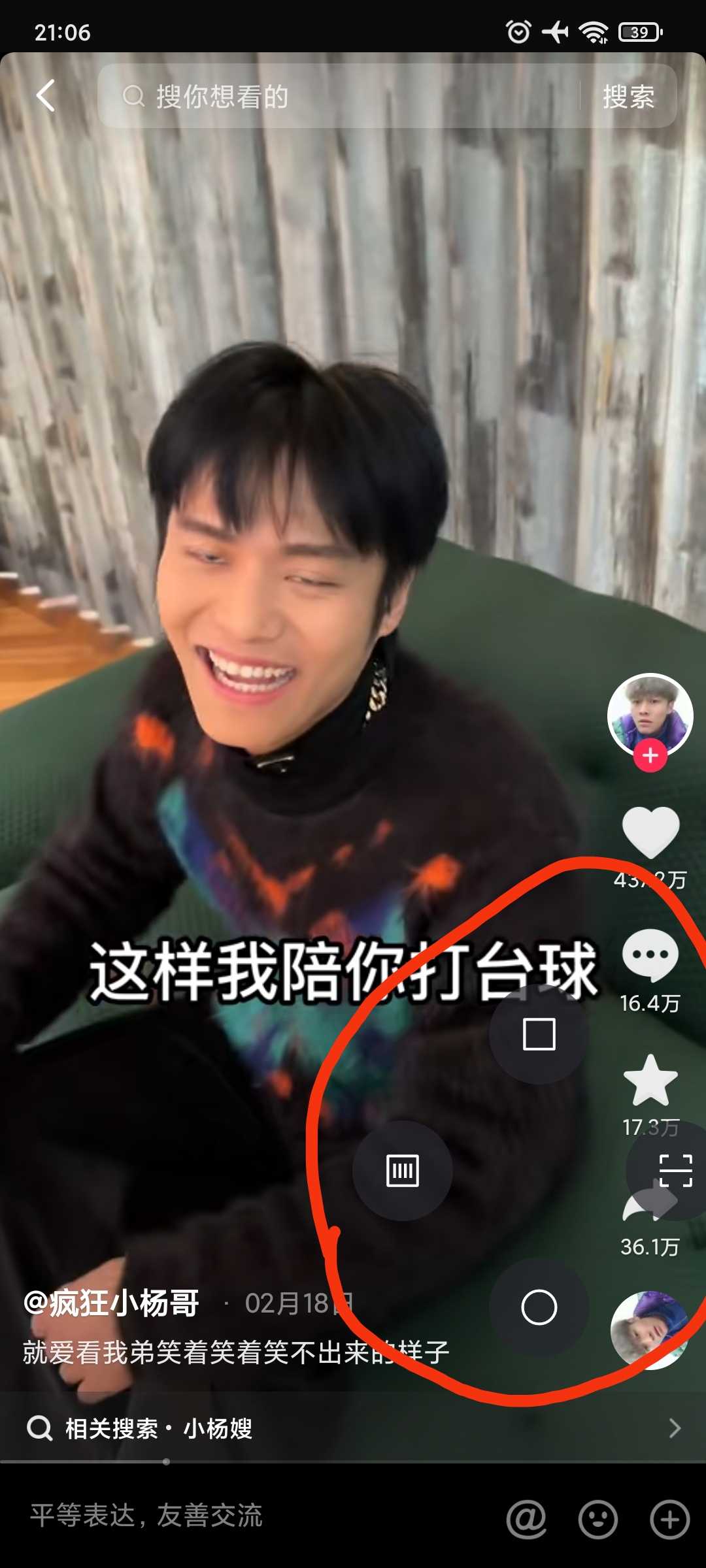Open the floating screenshot scan button
The width and height of the screenshot is (706, 1568).
coord(675,1171)
